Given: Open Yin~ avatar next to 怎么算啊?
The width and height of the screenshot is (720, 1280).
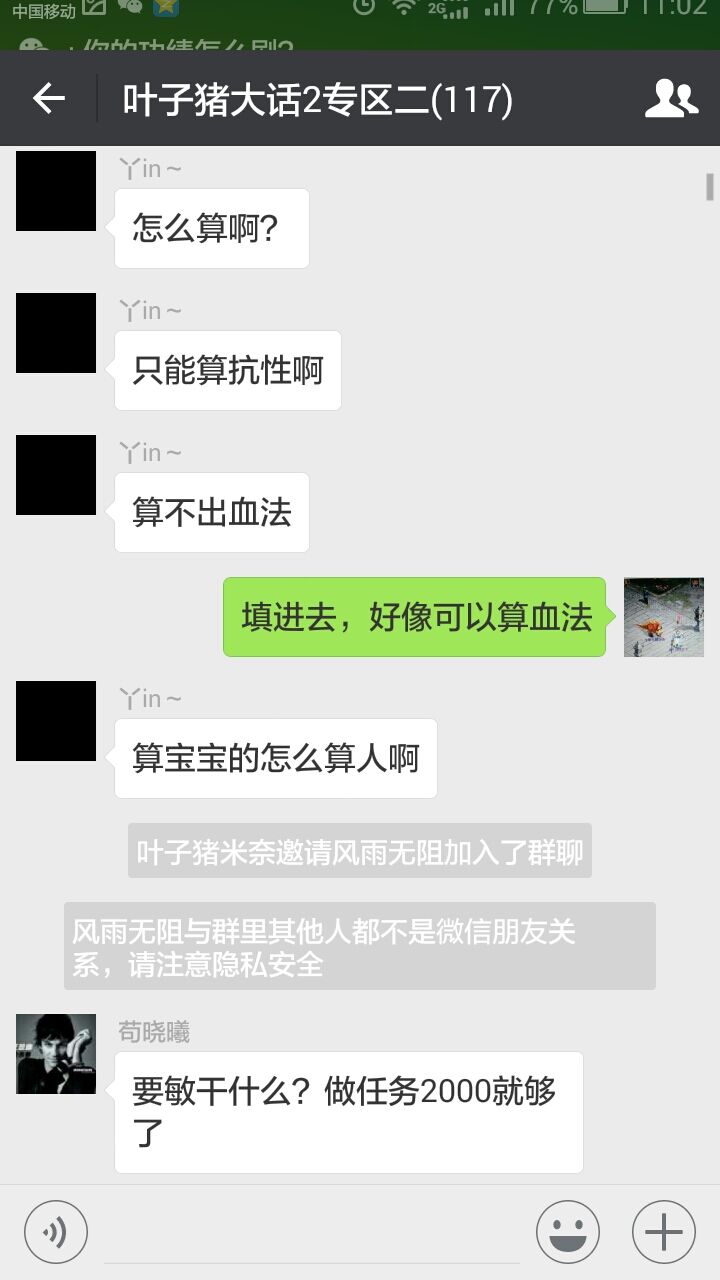Looking at the screenshot, I should coord(56,191).
